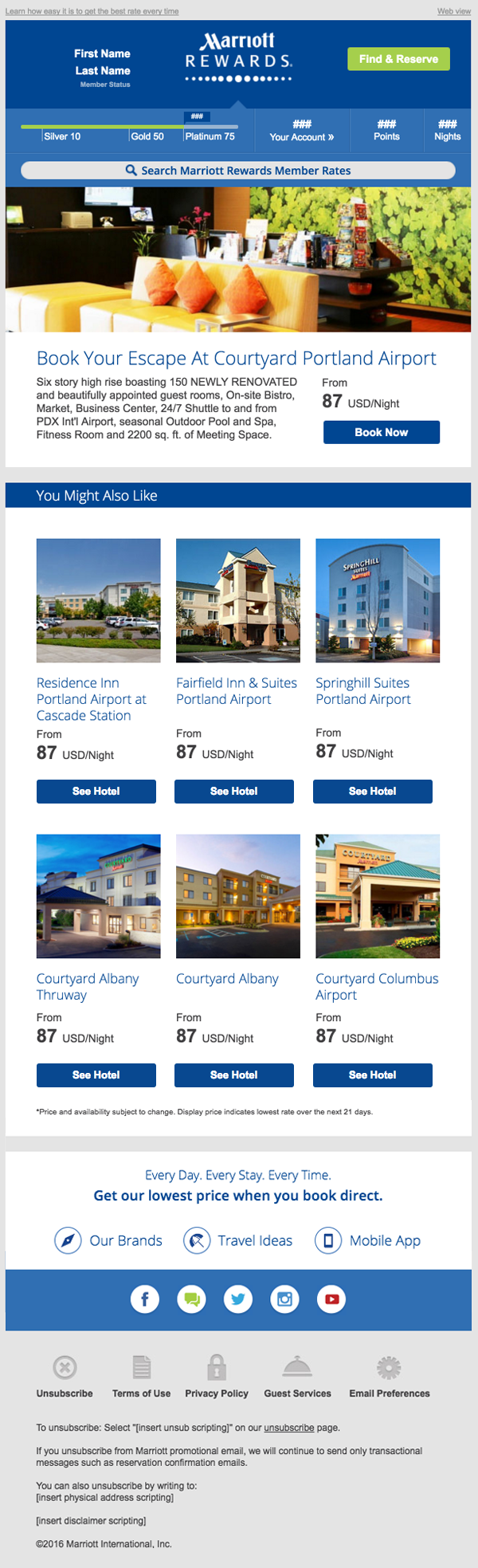478x1568 pixels.
Task: See Hotel for Courtyard Albany Thruway
Action: coord(96,1075)
